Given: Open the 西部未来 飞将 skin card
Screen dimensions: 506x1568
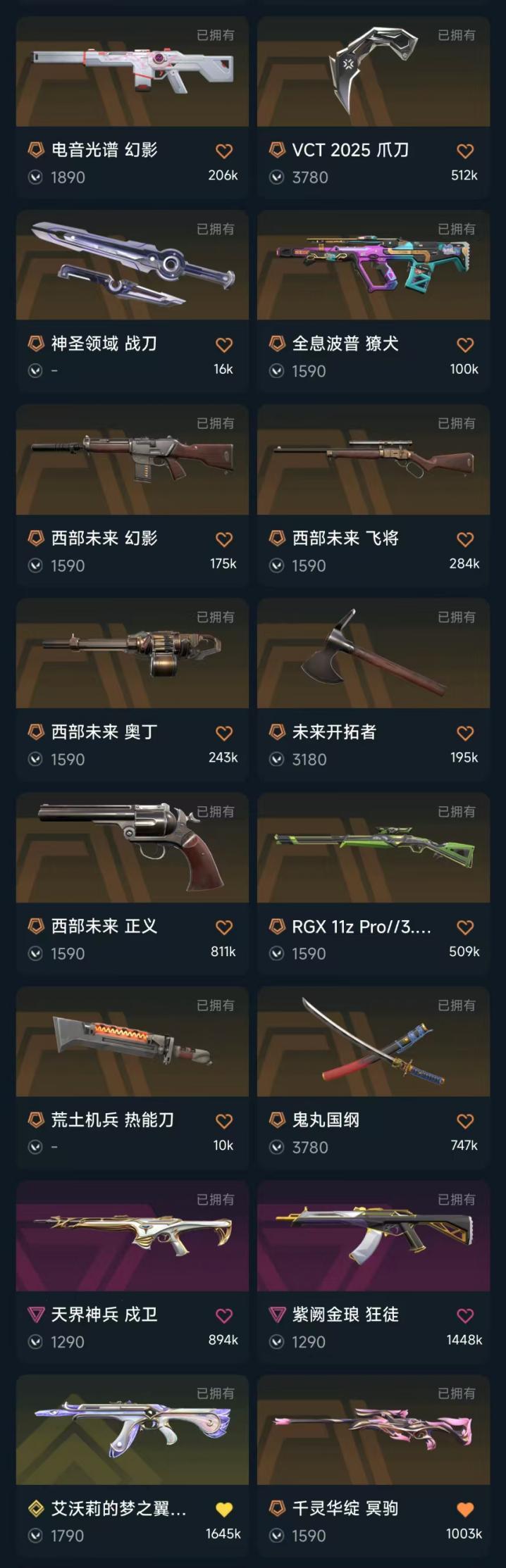Looking at the screenshot, I should pos(373,460).
